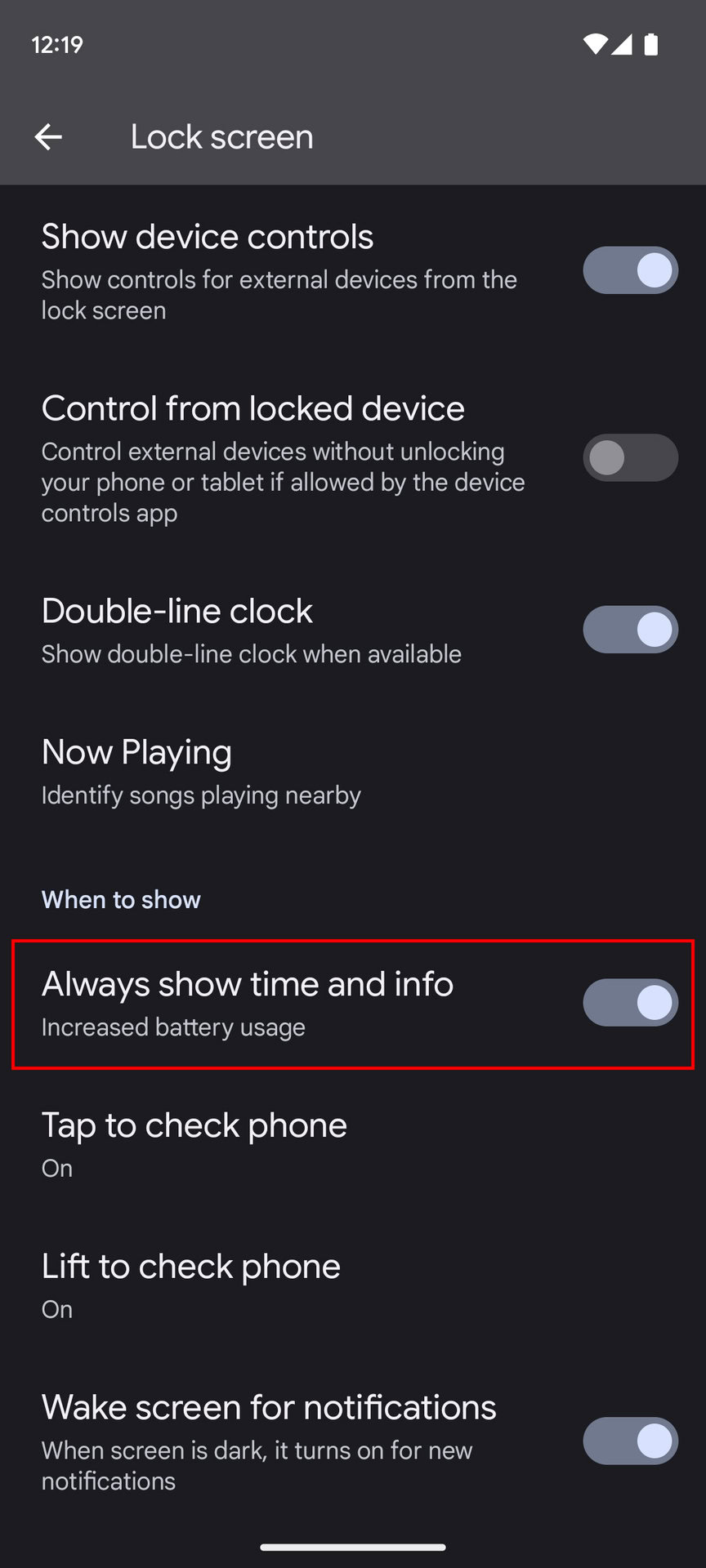The height and width of the screenshot is (1568, 706).
Task: Disable the Double-line clock switch
Action: (x=630, y=630)
